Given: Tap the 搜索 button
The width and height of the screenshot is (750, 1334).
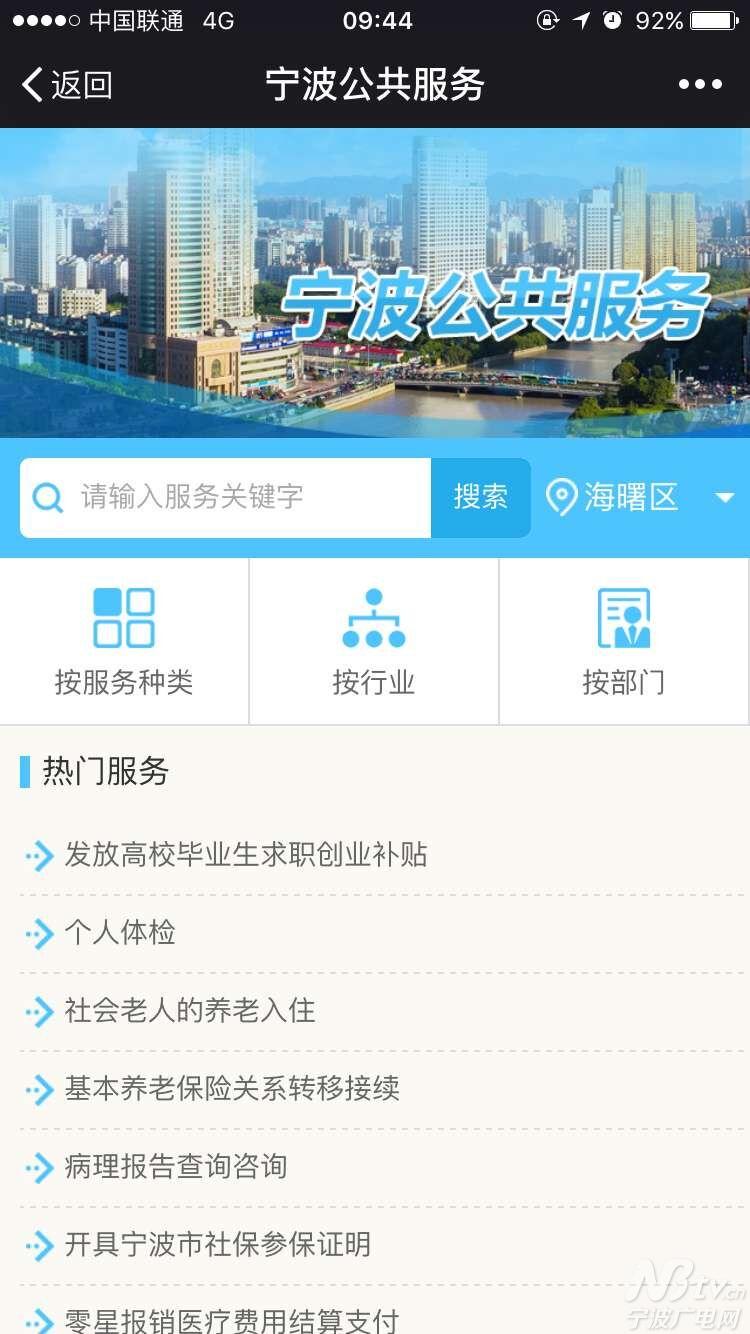Looking at the screenshot, I should (480, 497).
